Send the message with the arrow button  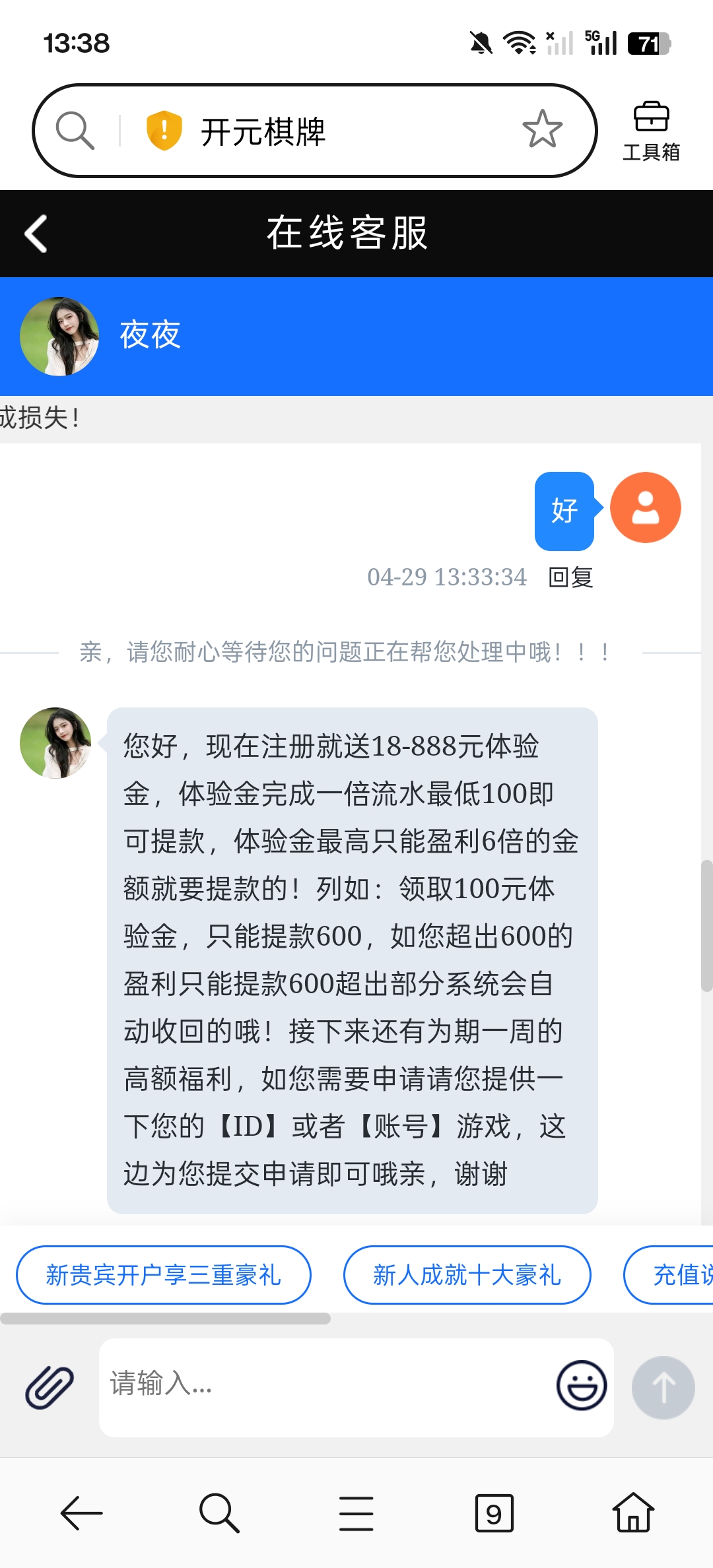point(663,1387)
